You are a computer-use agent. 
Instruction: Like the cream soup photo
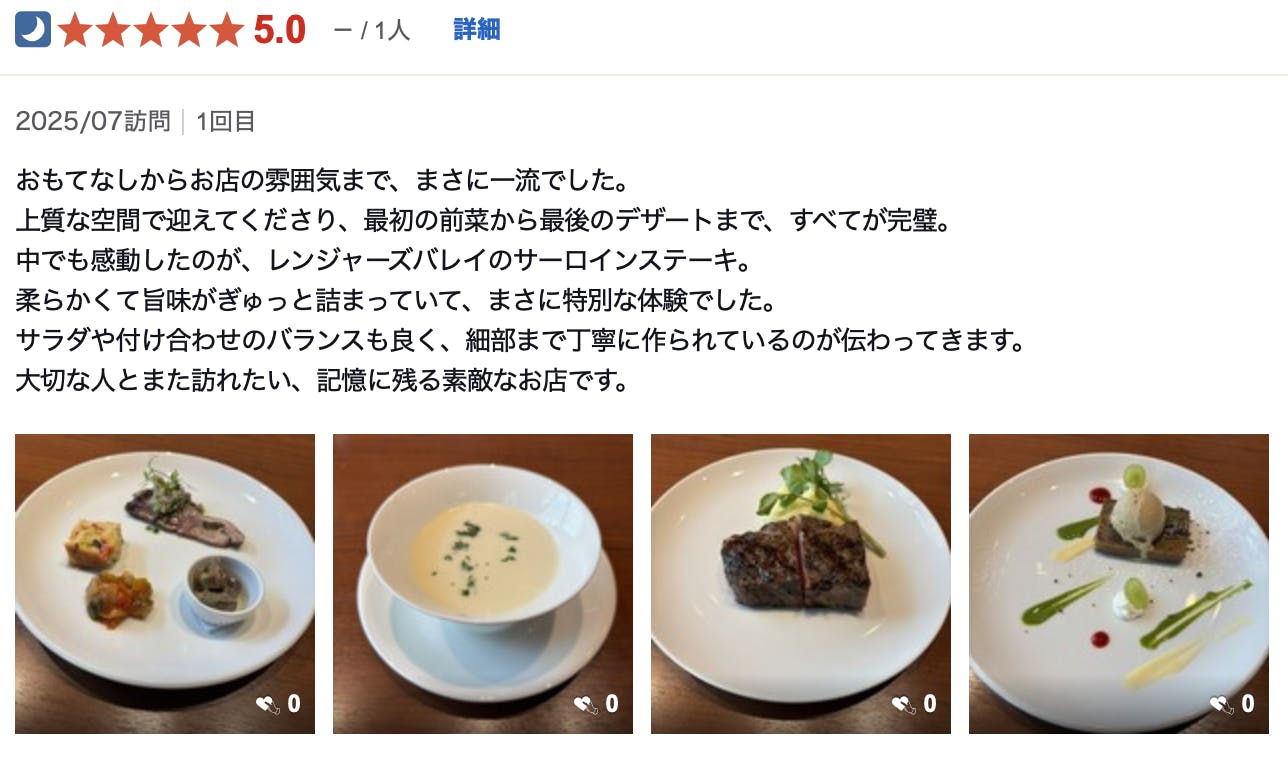[595, 704]
